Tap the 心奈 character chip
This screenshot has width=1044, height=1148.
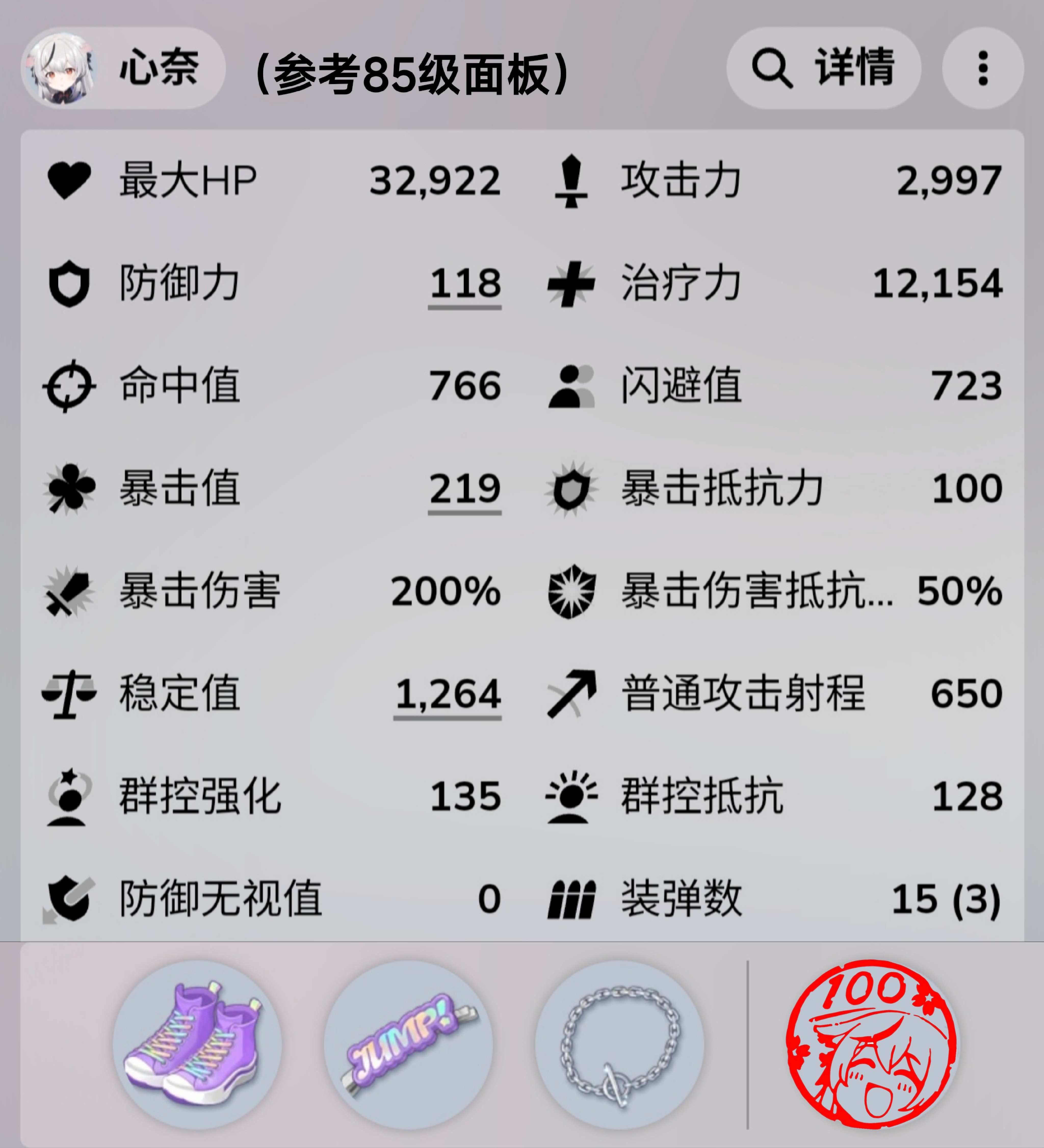123,68
